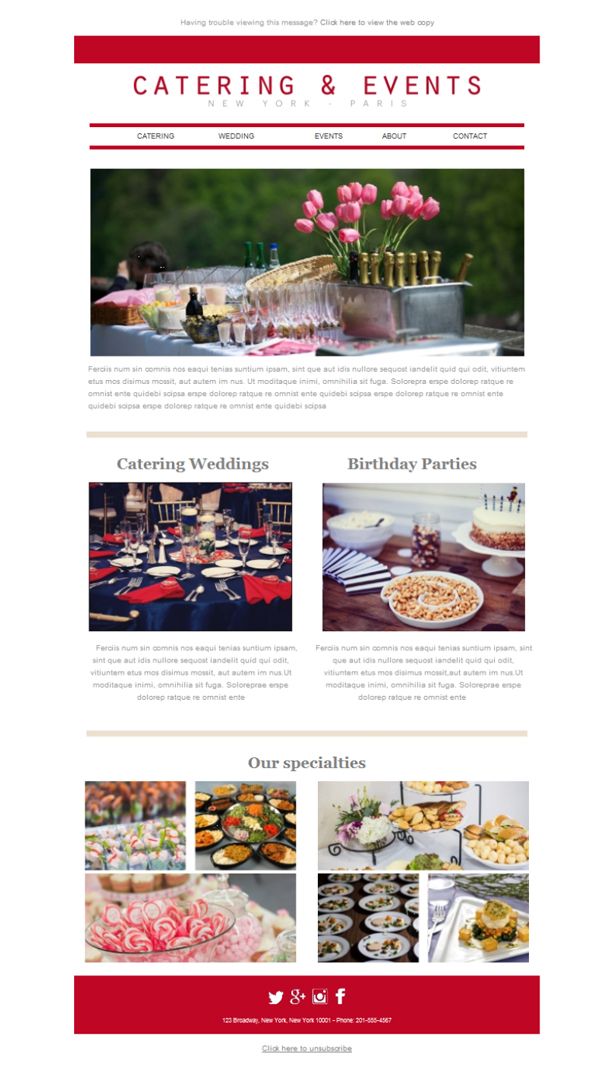
Task: Open the Twitter icon in footer
Action: [x=276, y=997]
